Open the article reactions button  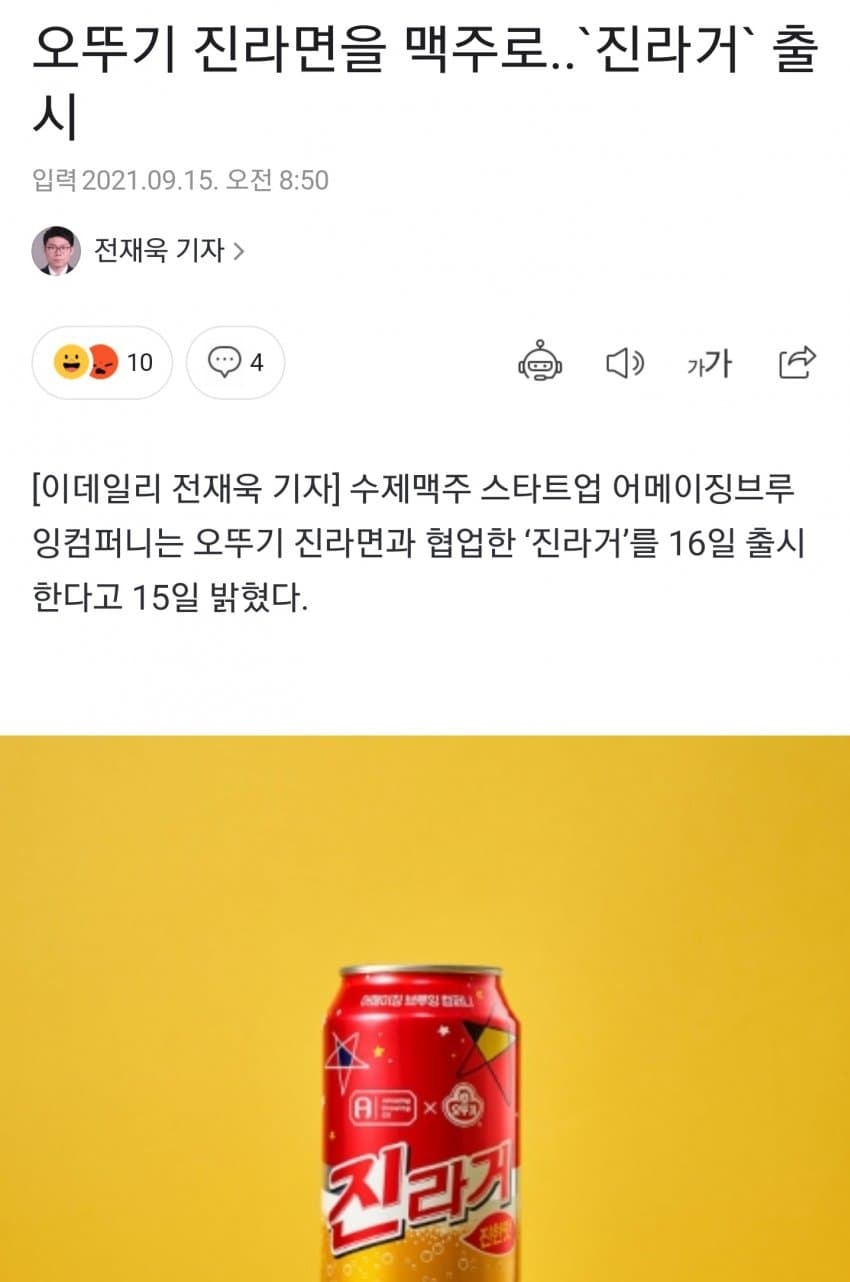103,362
